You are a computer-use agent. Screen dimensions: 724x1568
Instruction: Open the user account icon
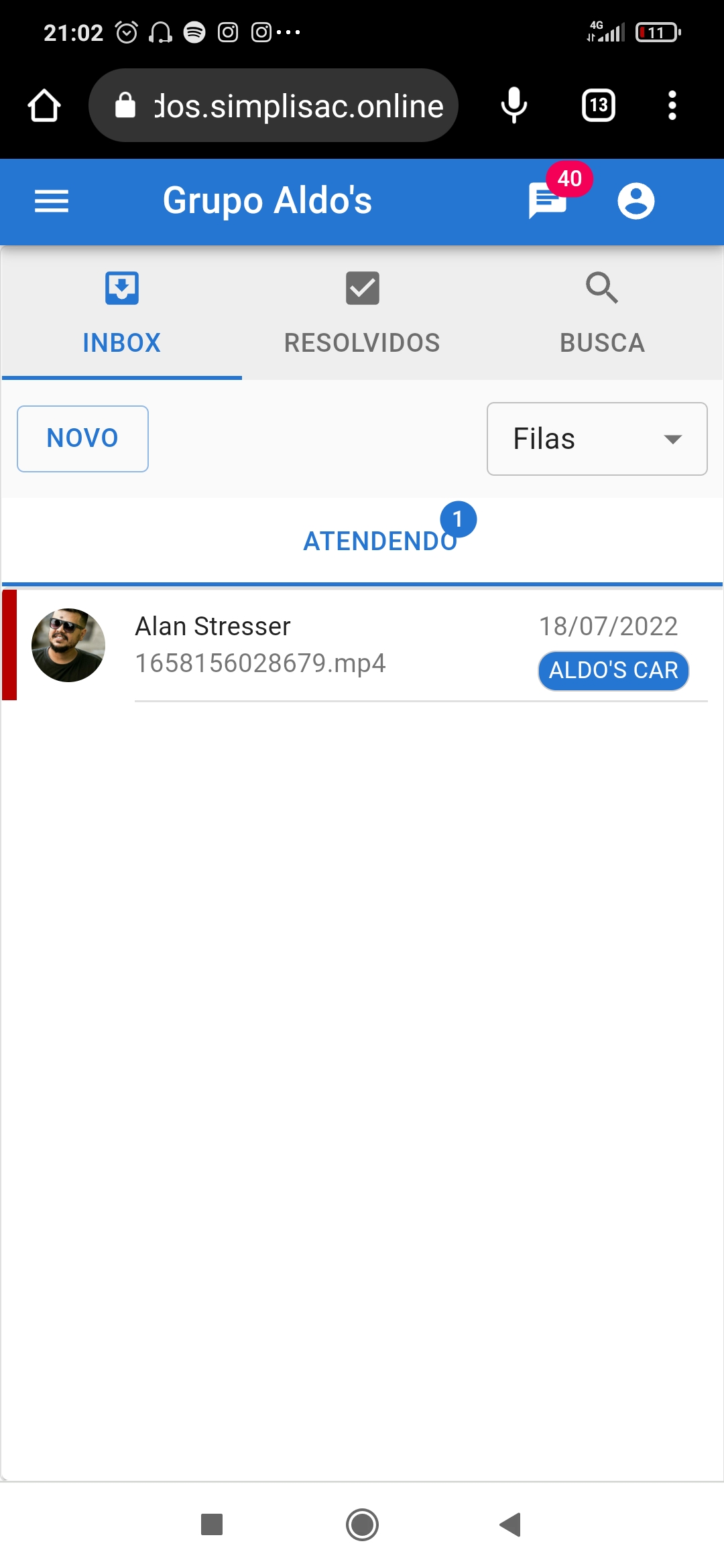pyautogui.click(x=636, y=201)
